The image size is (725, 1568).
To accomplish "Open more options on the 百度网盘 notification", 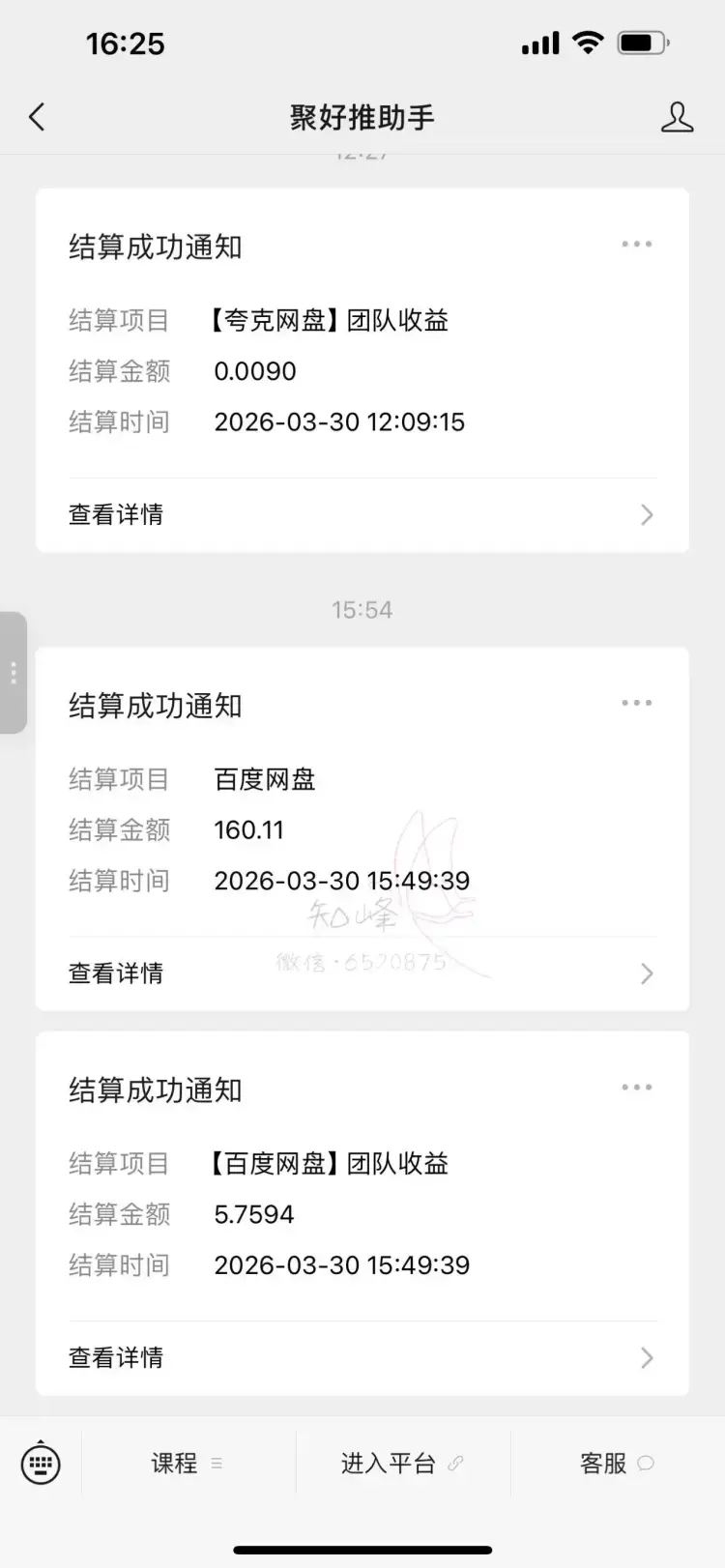I will point(637,703).
